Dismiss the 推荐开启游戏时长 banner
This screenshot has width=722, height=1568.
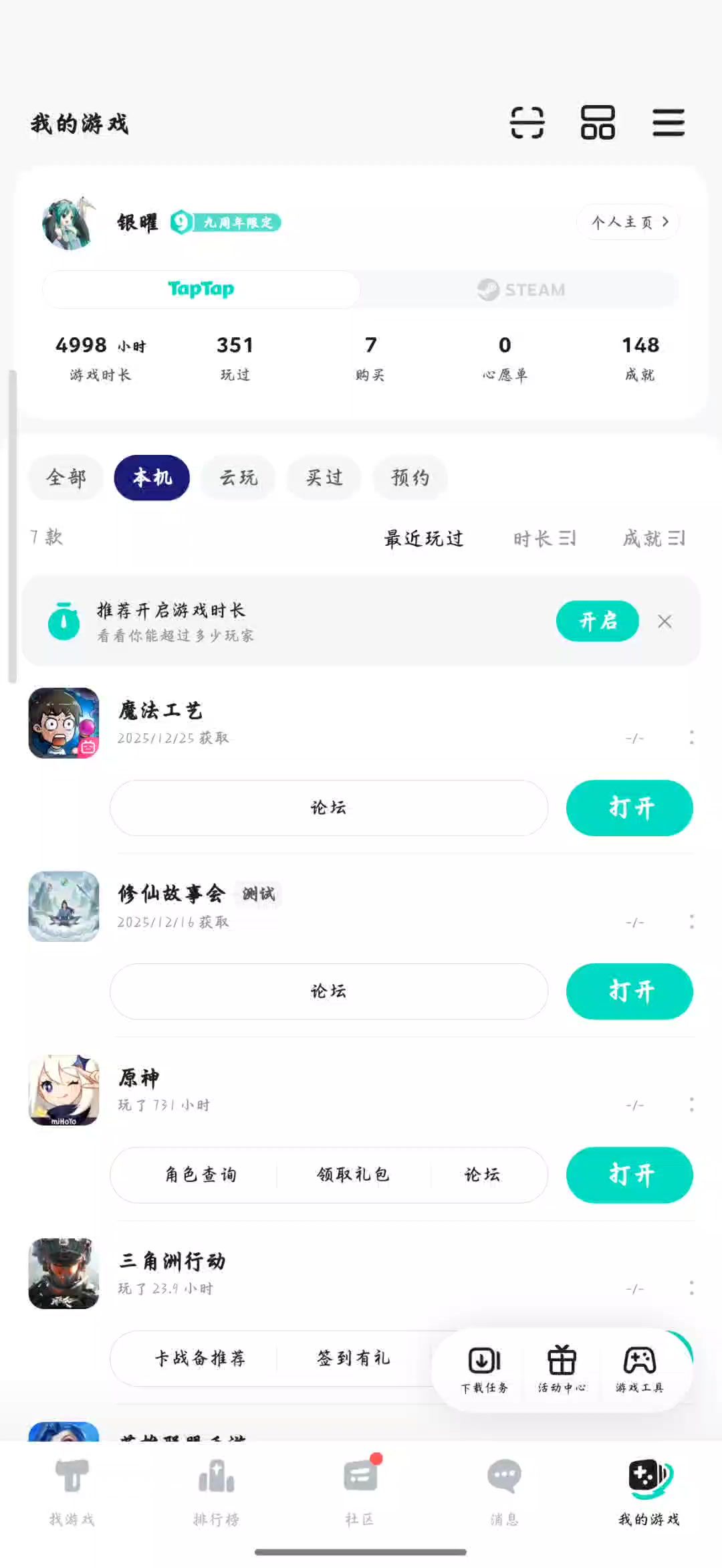point(665,621)
